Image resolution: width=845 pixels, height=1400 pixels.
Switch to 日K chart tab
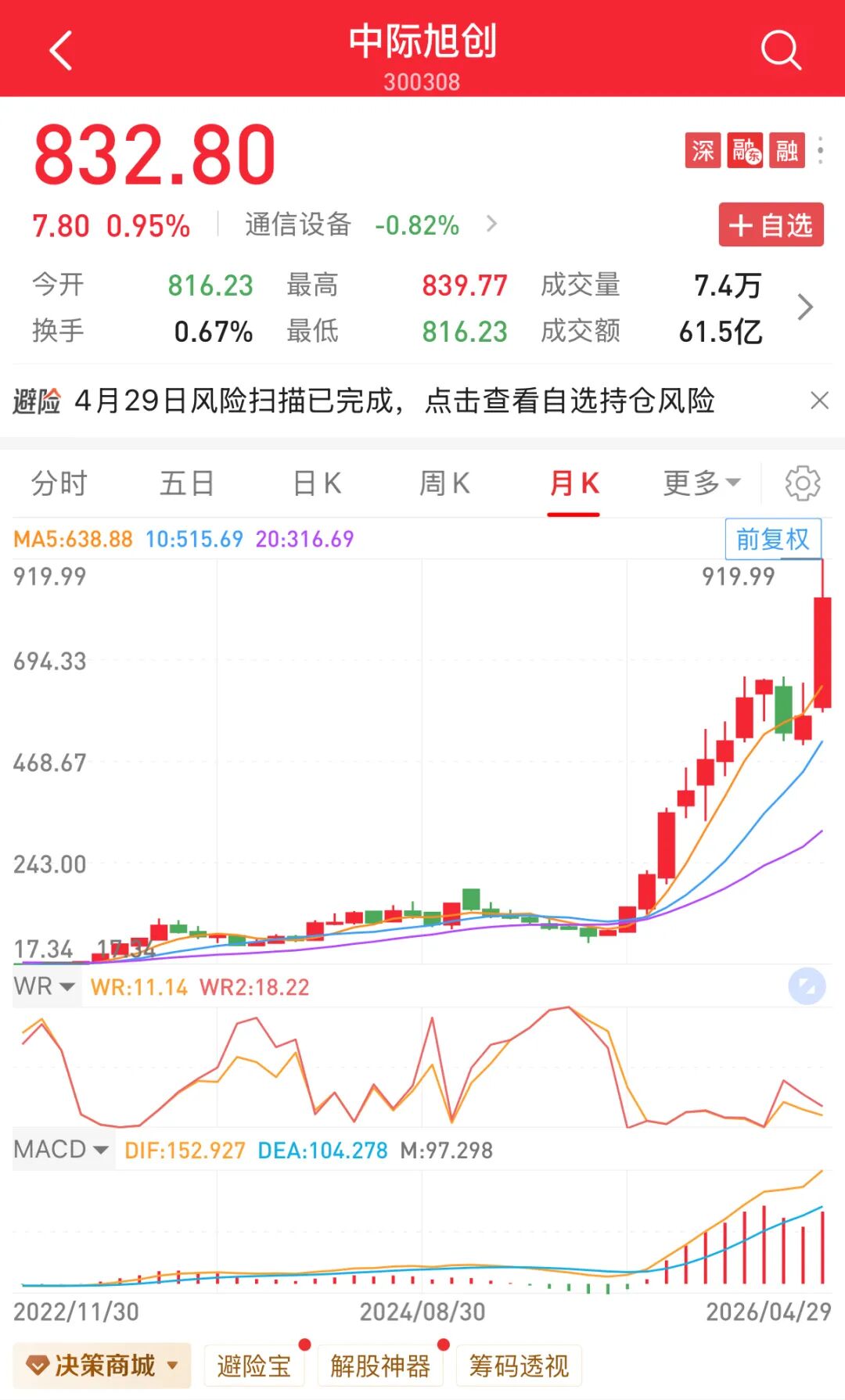(317, 483)
